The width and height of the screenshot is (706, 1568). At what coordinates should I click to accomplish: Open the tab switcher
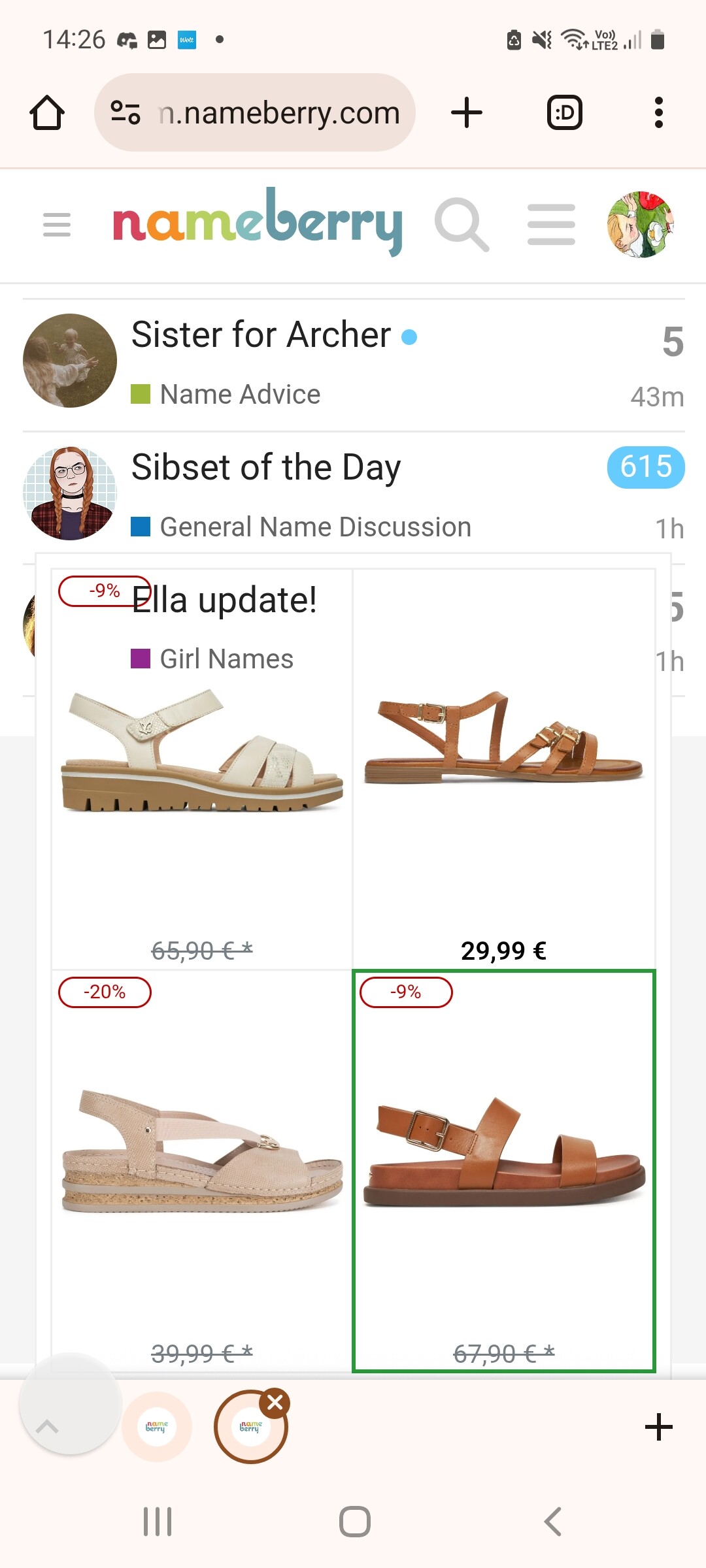point(564,113)
